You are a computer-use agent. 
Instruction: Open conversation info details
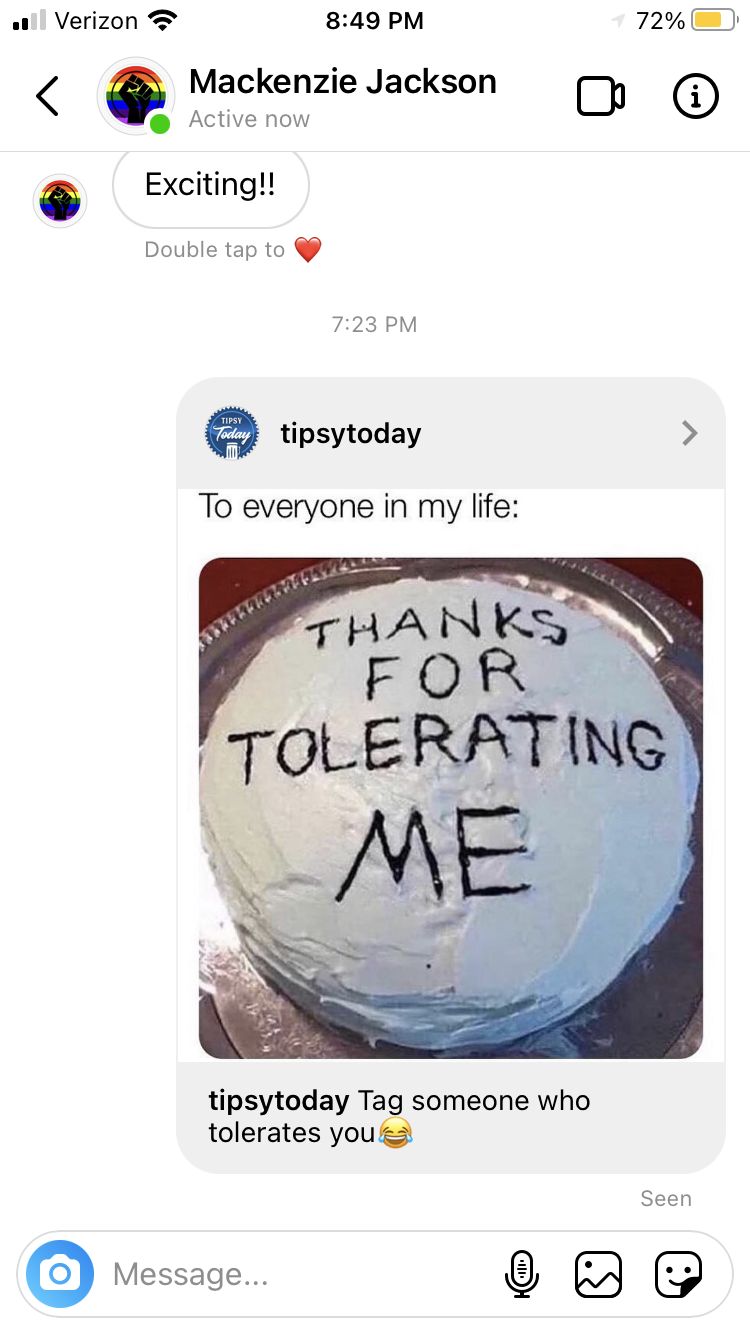pyautogui.click(x=694, y=96)
